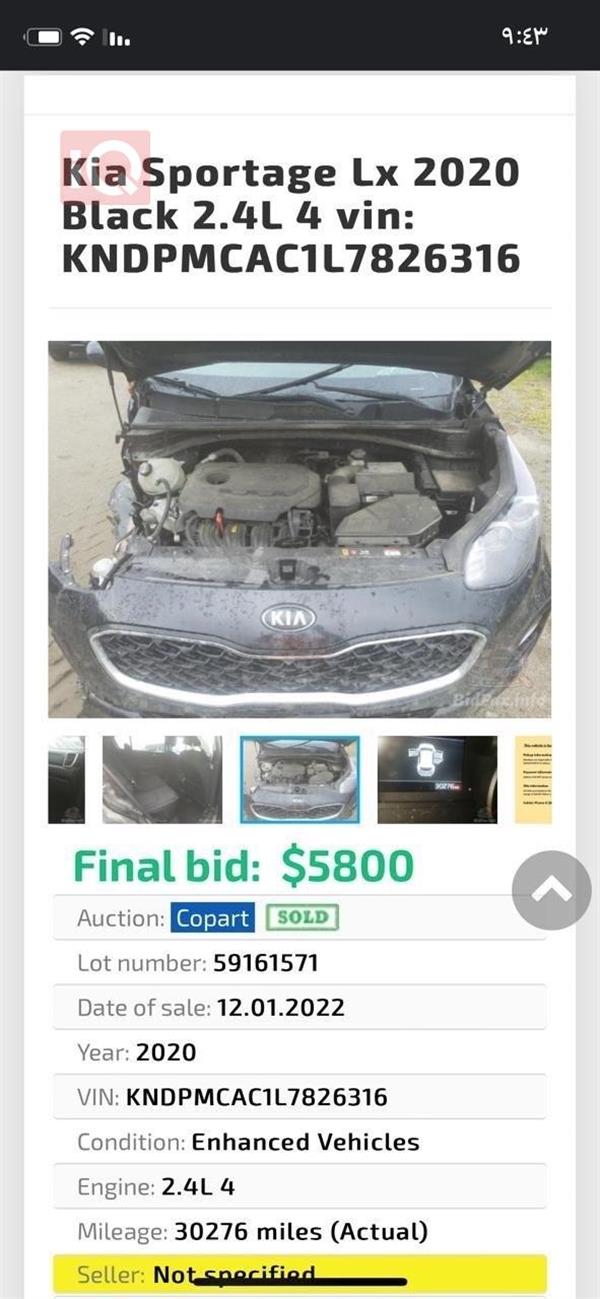This screenshot has height=1299, width=600.
Task: Open the Copart auction badge
Action: [x=214, y=918]
